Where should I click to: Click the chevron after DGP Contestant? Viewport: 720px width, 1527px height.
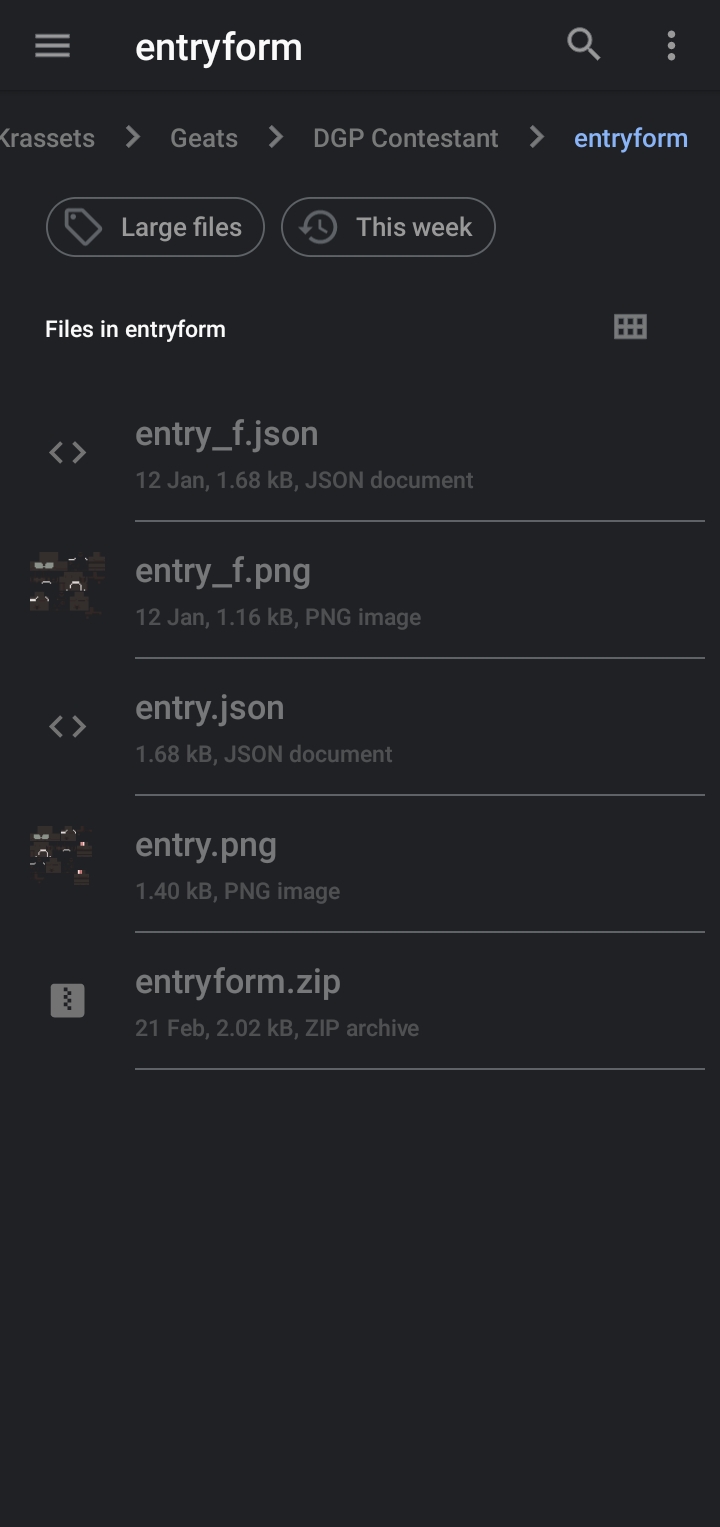click(537, 138)
